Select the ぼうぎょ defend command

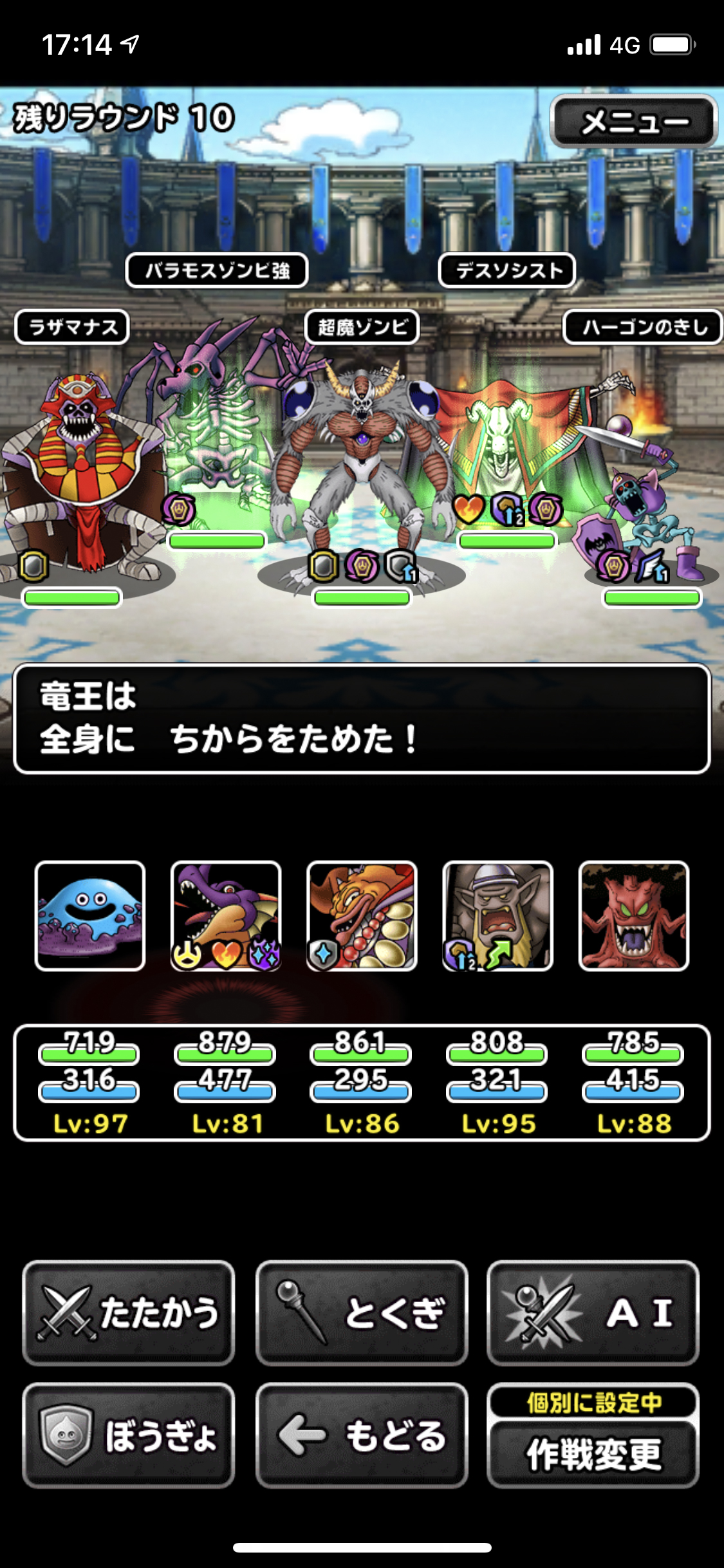(x=129, y=1435)
